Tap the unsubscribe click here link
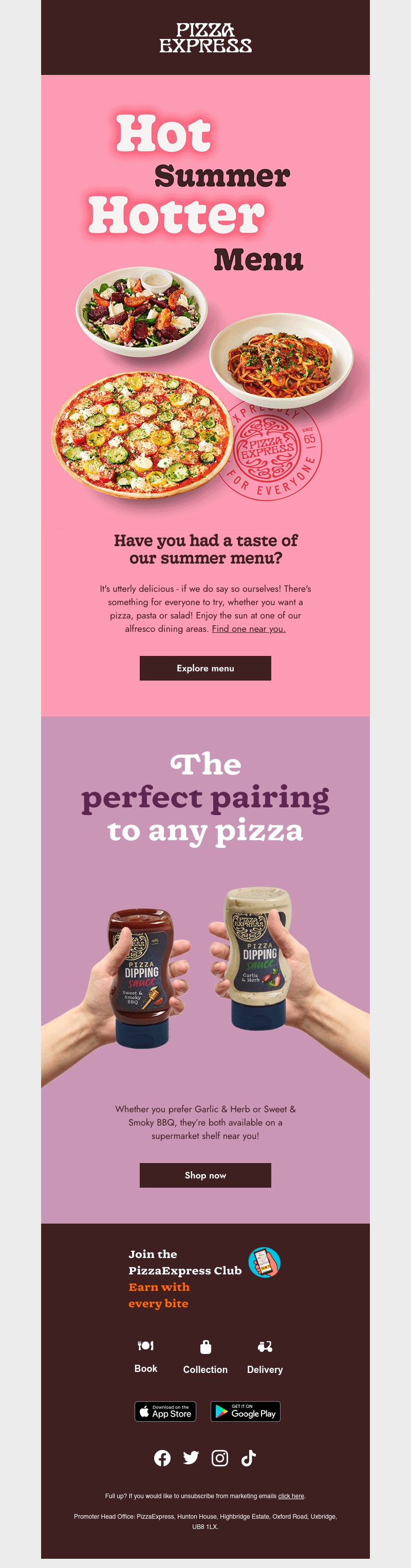This screenshot has height=1568, width=411. click(x=291, y=1496)
